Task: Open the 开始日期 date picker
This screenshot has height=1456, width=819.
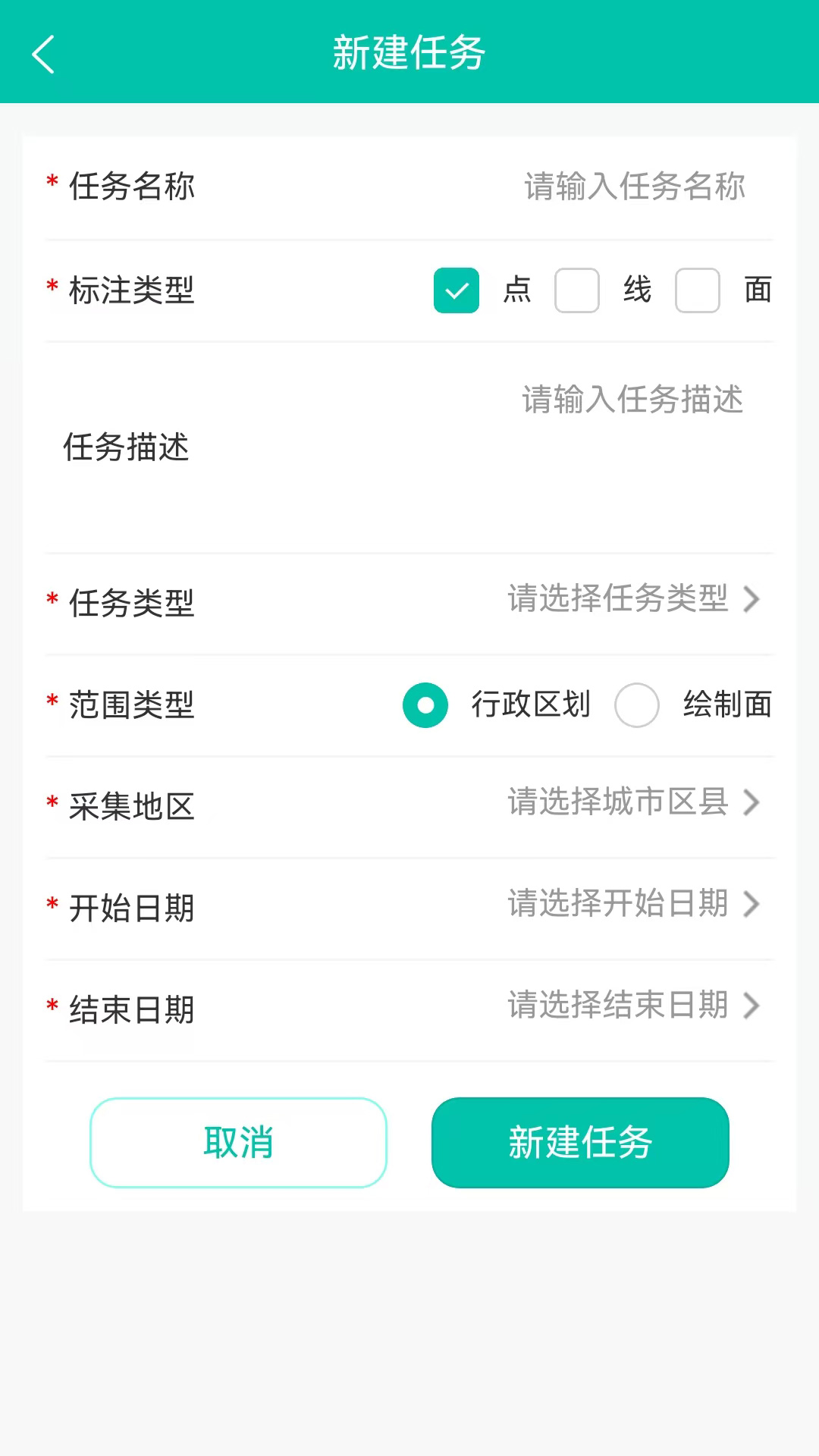Action: pyautogui.click(x=752, y=905)
